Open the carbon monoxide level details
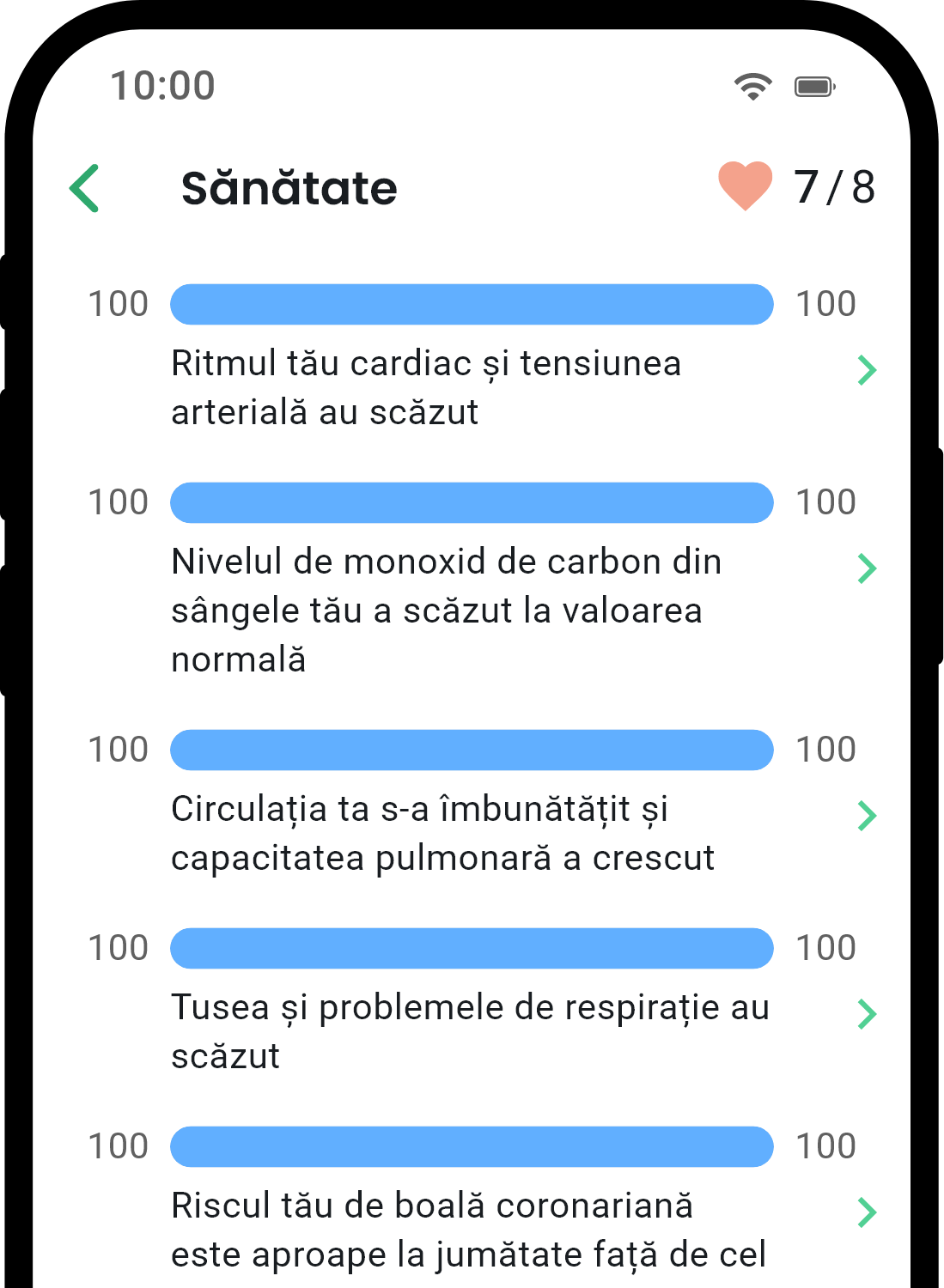Viewport: 944px width, 1288px height. 867,568
